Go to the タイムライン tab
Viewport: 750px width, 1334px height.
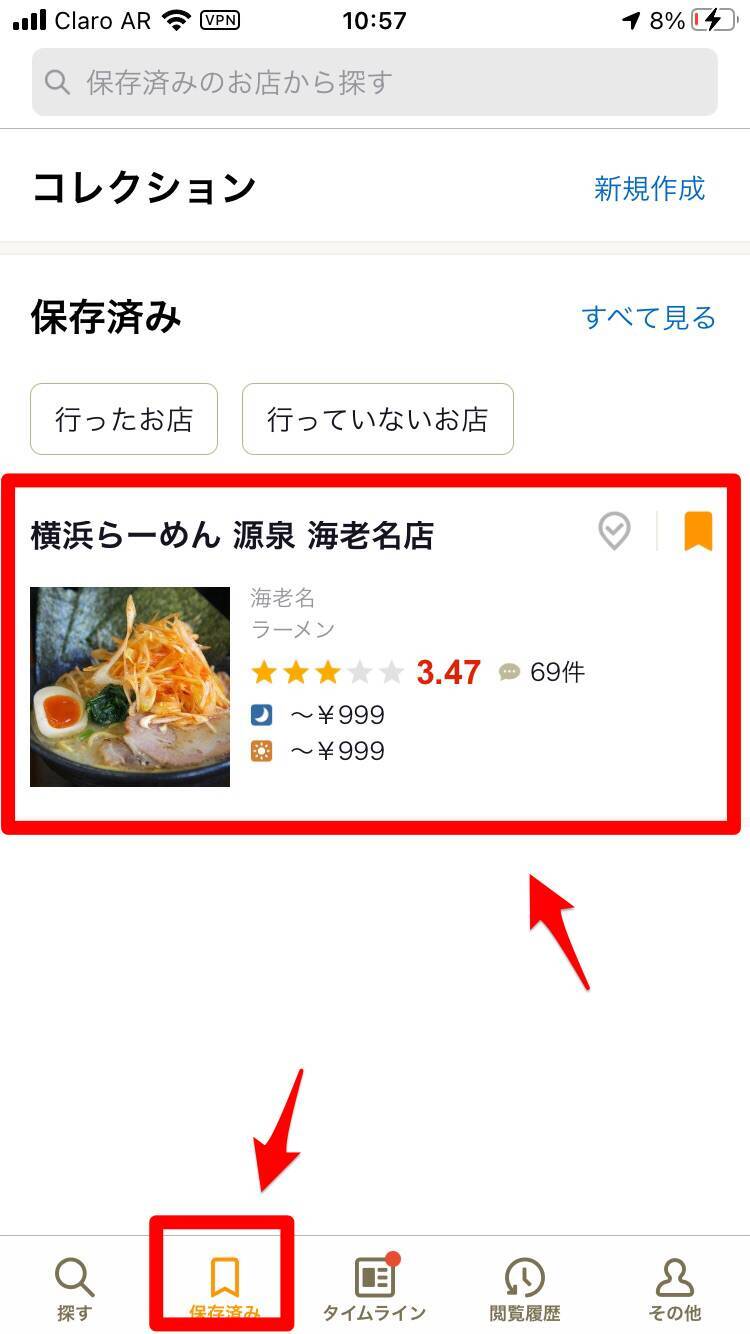pos(374,1289)
